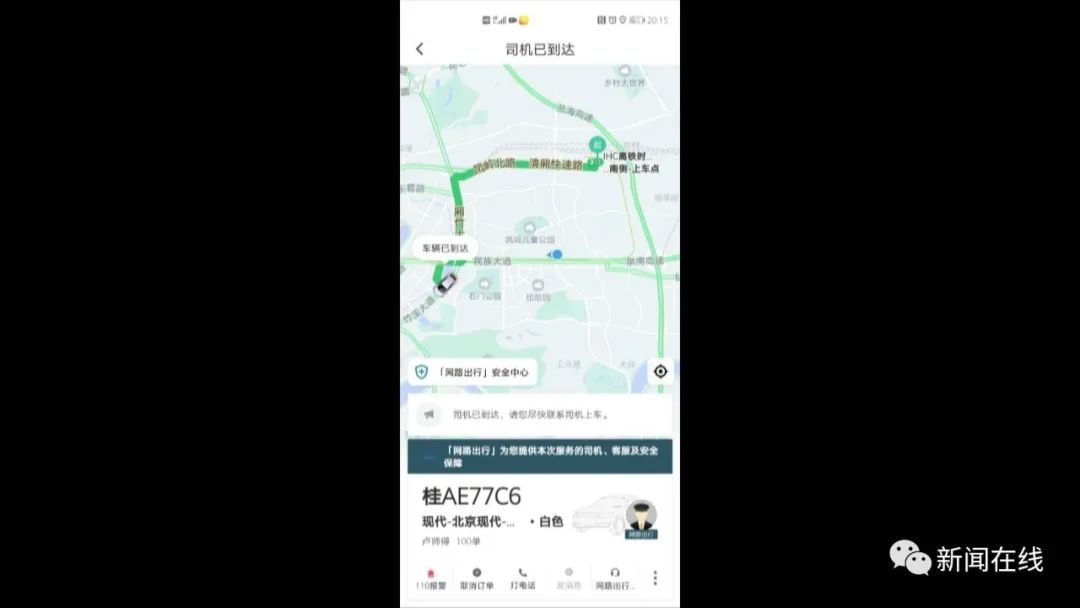Contact 网路出行 customer service

point(614,578)
